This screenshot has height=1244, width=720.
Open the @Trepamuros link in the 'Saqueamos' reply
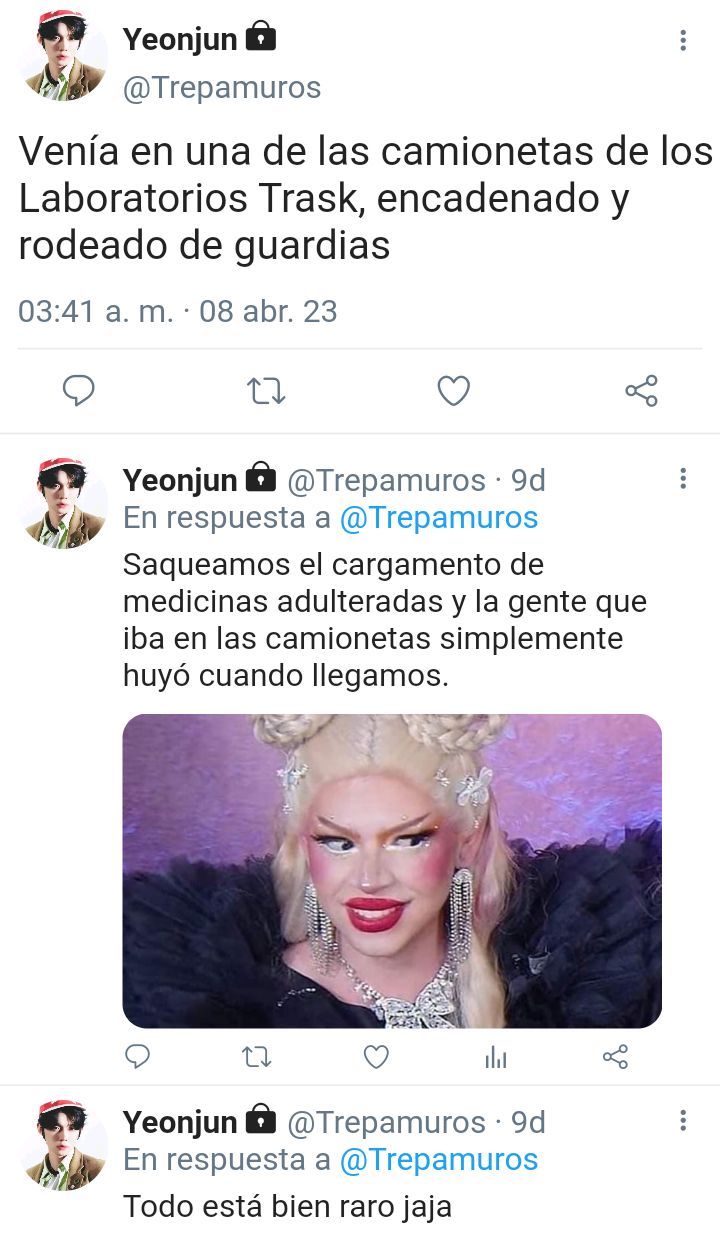(x=439, y=518)
